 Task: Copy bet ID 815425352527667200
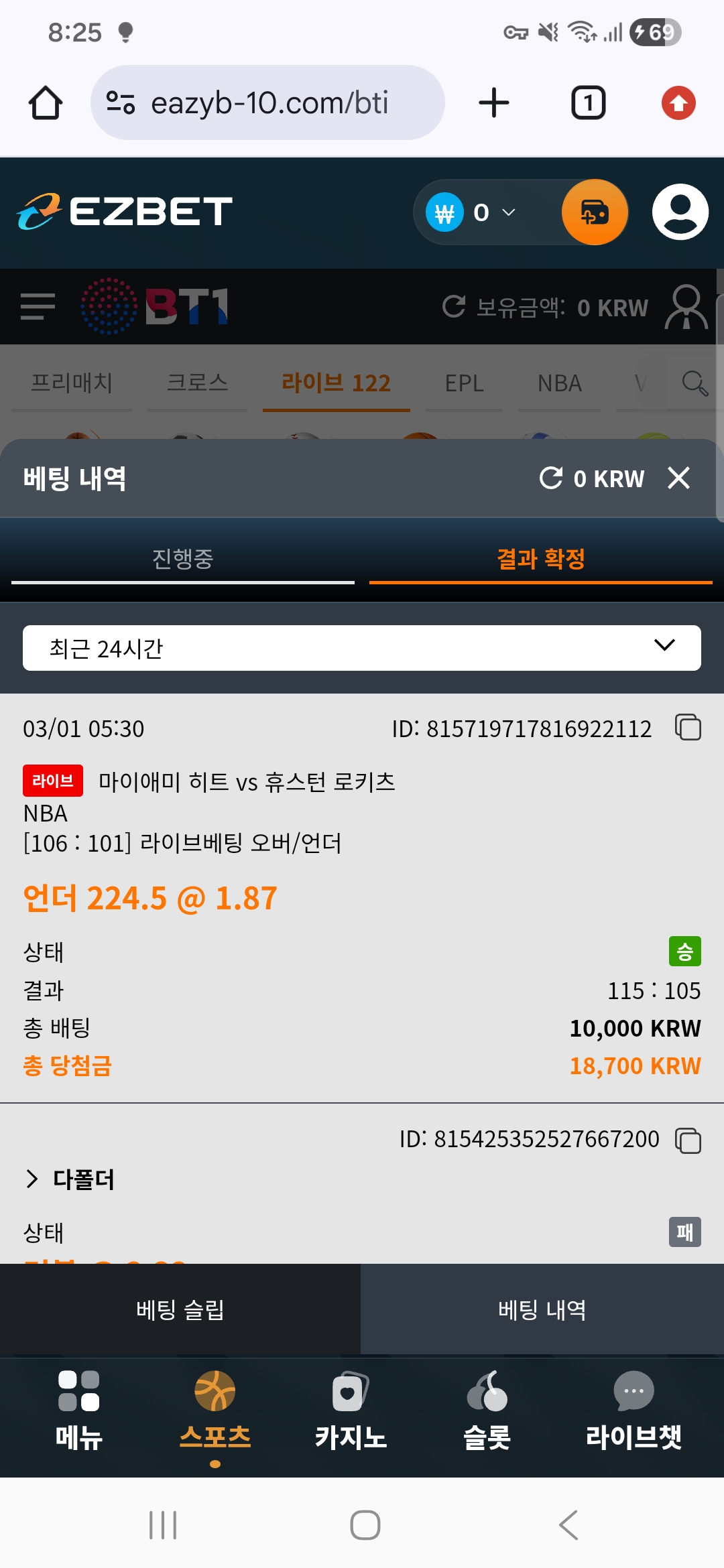coord(688,1140)
